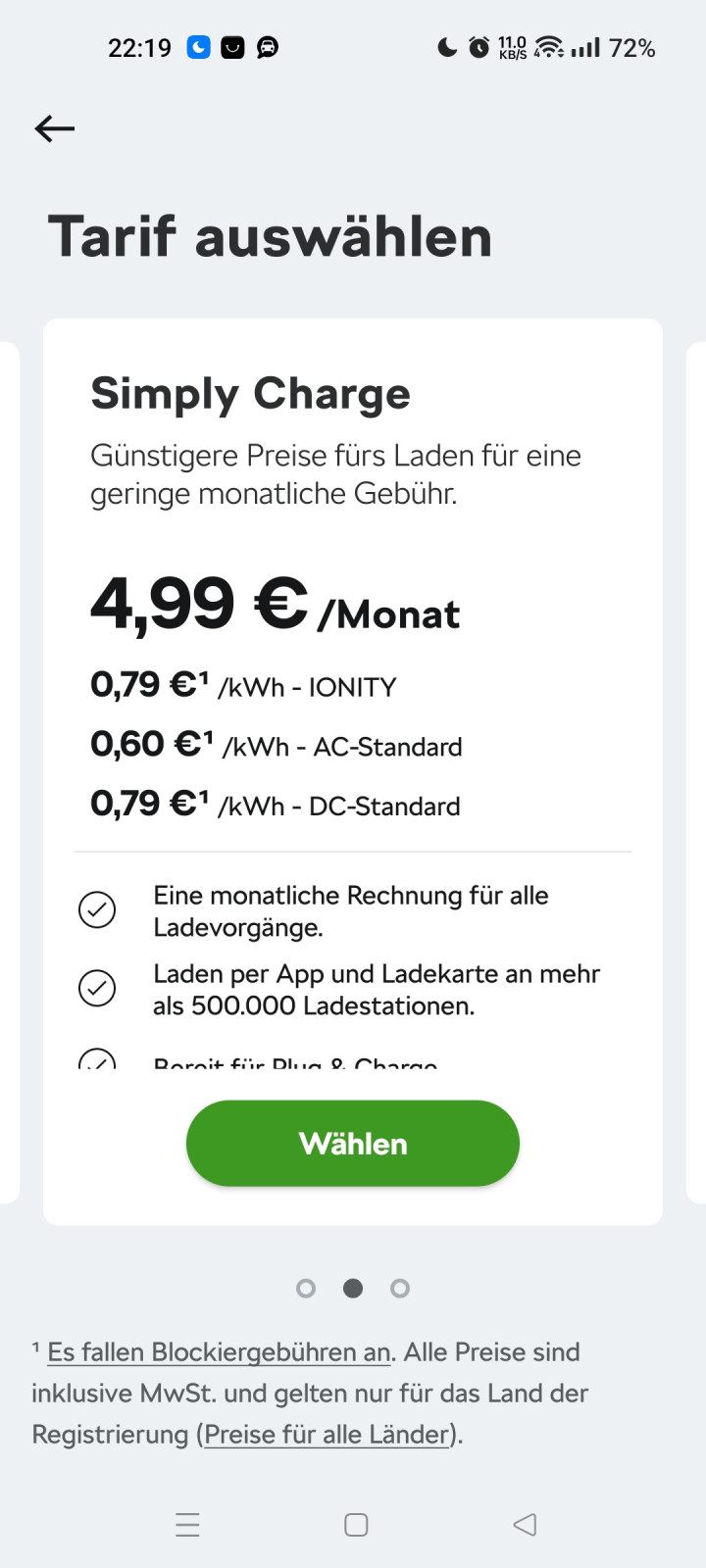Tap the 72% battery indicator
This screenshot has width=706, height=1568.
(x=631, y=46)
